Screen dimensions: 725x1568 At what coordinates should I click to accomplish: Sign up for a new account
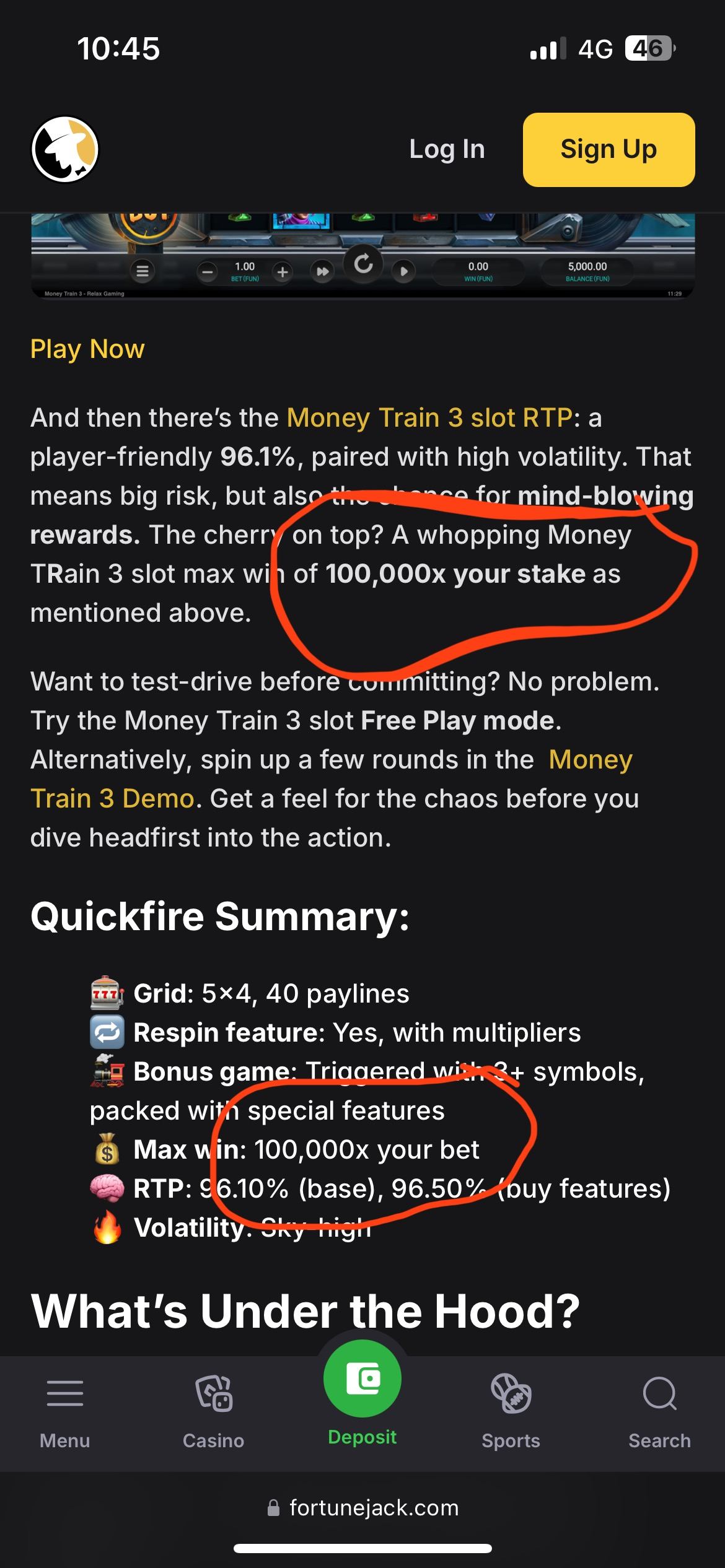[609, 150]
